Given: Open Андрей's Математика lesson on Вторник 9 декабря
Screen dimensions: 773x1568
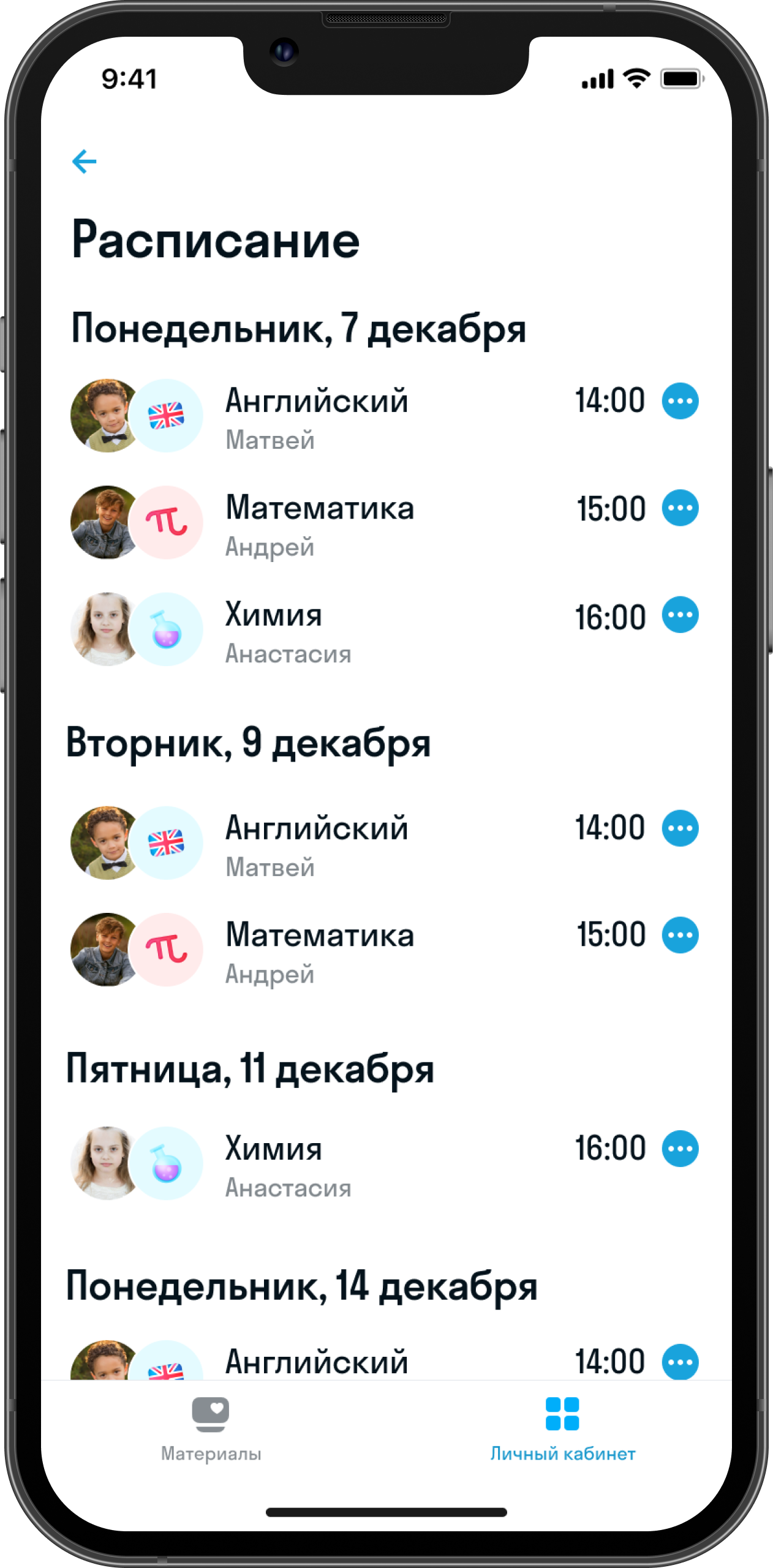Looking at the screenshot, I should 319,950.
